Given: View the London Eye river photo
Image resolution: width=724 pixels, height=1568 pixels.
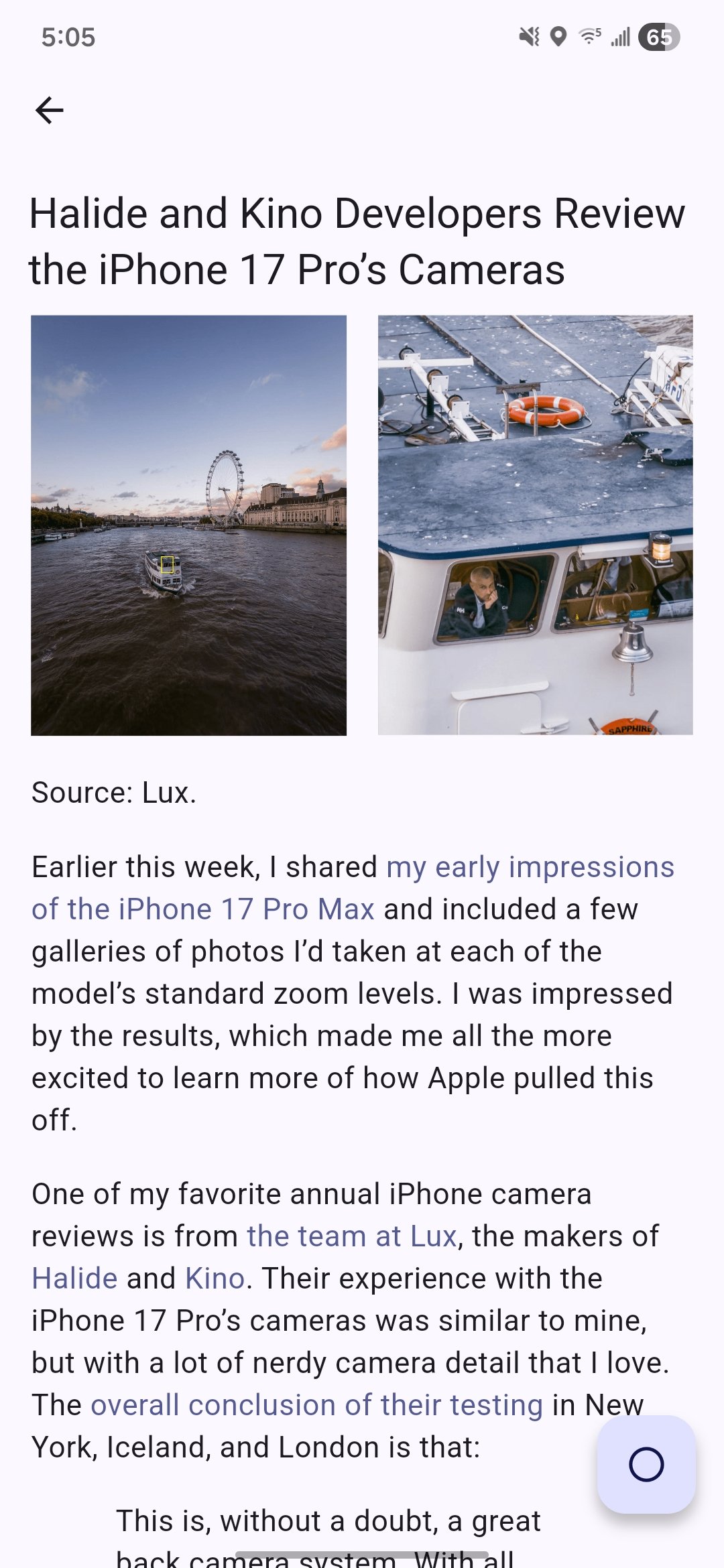Looking at the screenshot, I should (x=188, y=525).
